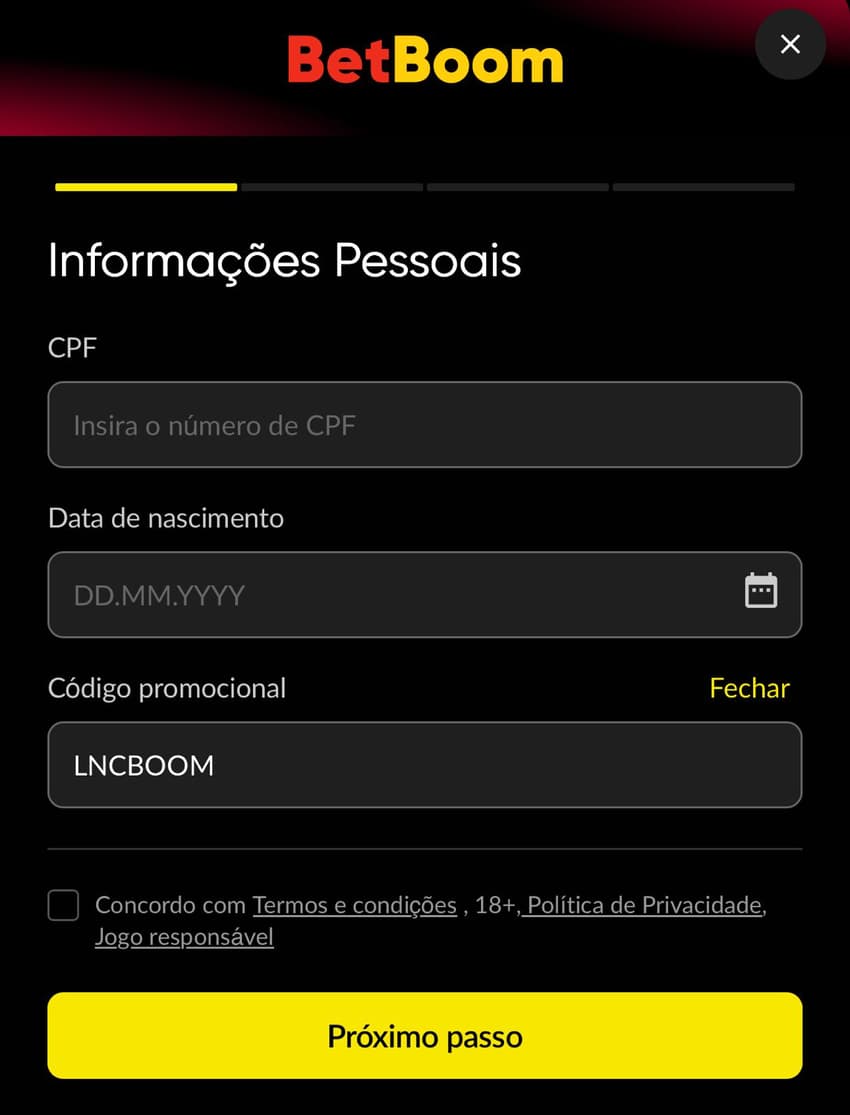Click the BetBoom logo
Screen dimensions: 850x1115
424,60
